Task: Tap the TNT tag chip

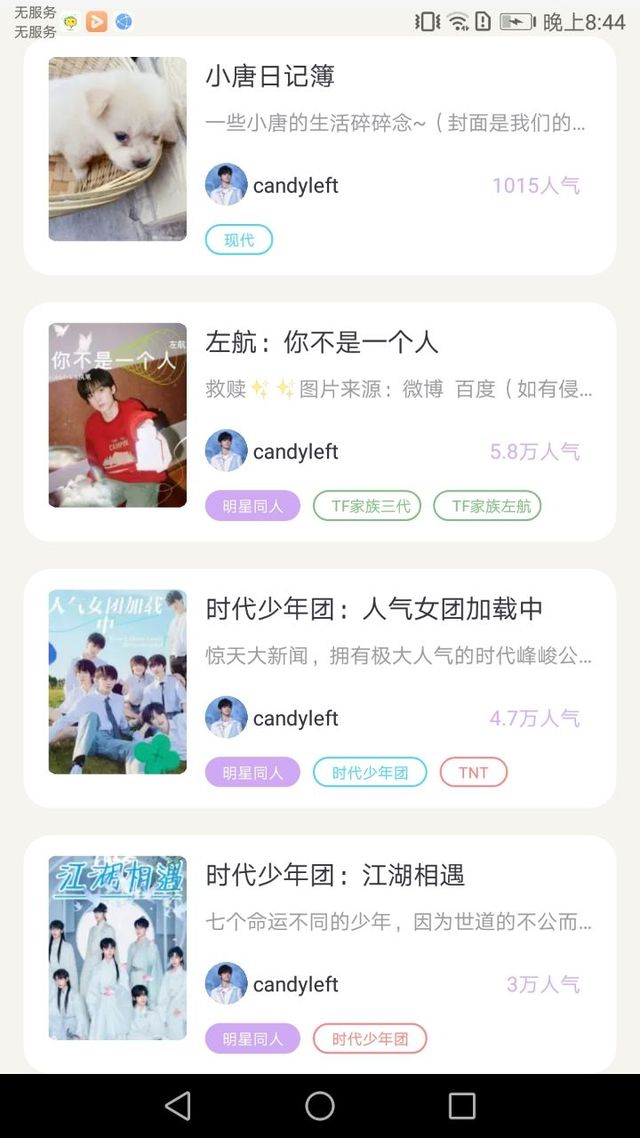Action: [473, 772]
